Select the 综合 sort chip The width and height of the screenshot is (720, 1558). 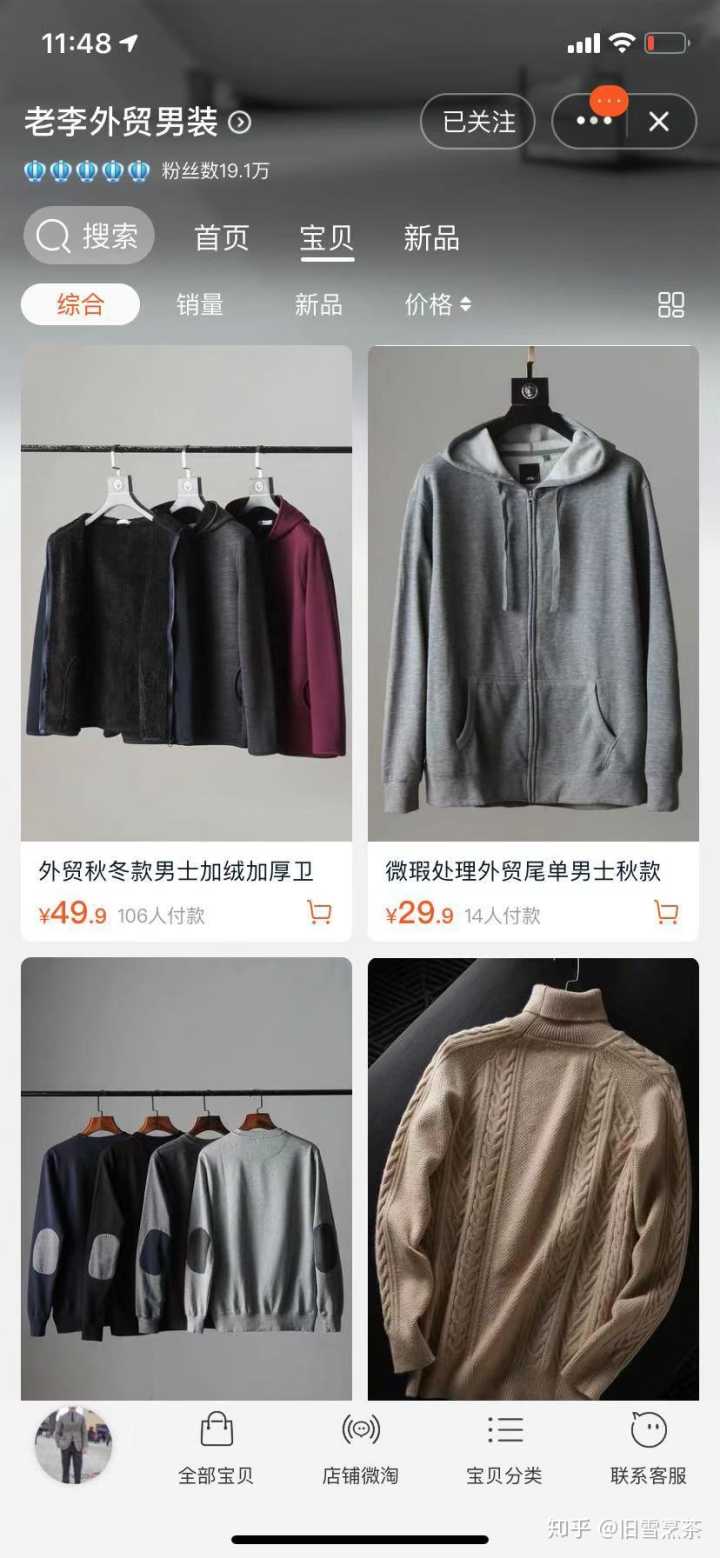[x=80, y=304]
